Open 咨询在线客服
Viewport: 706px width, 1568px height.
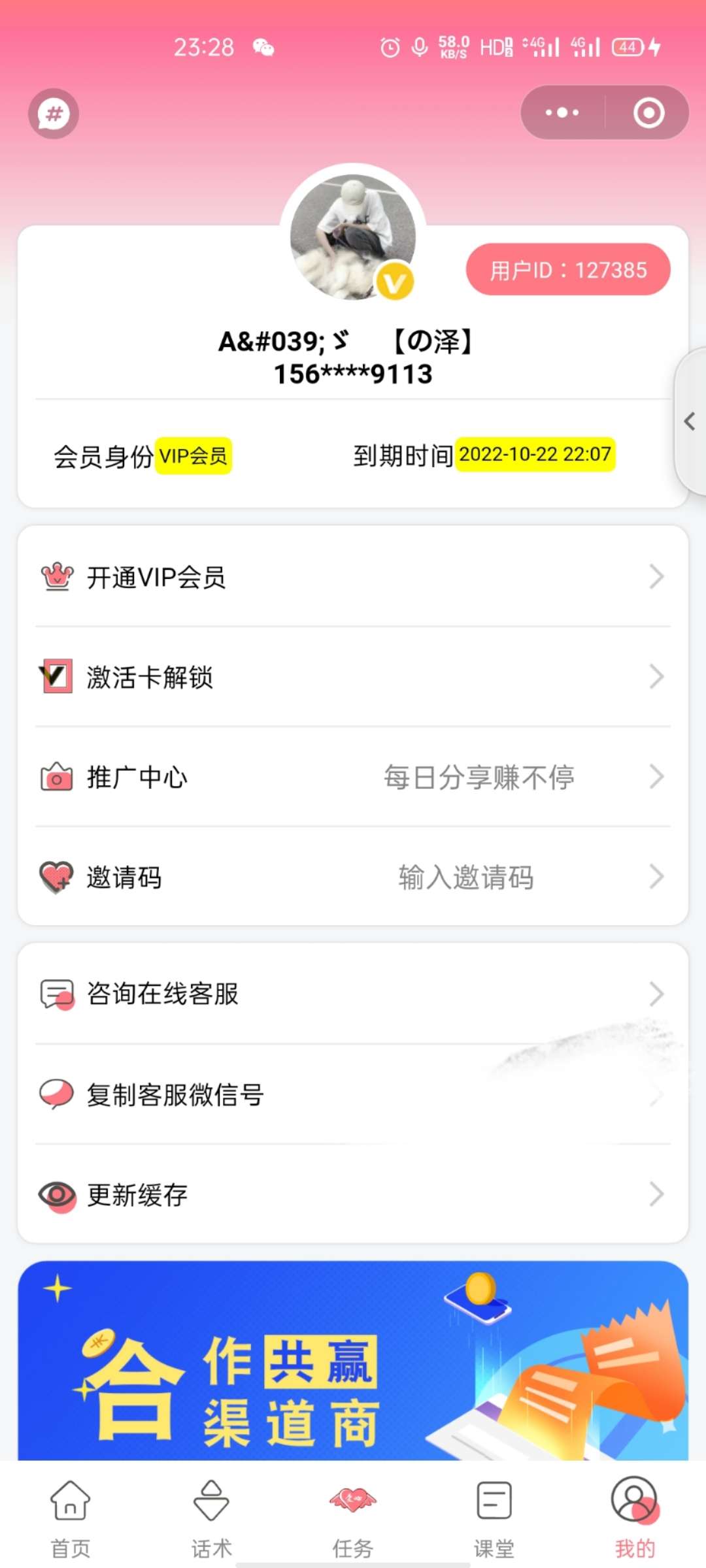coord(353,994)
